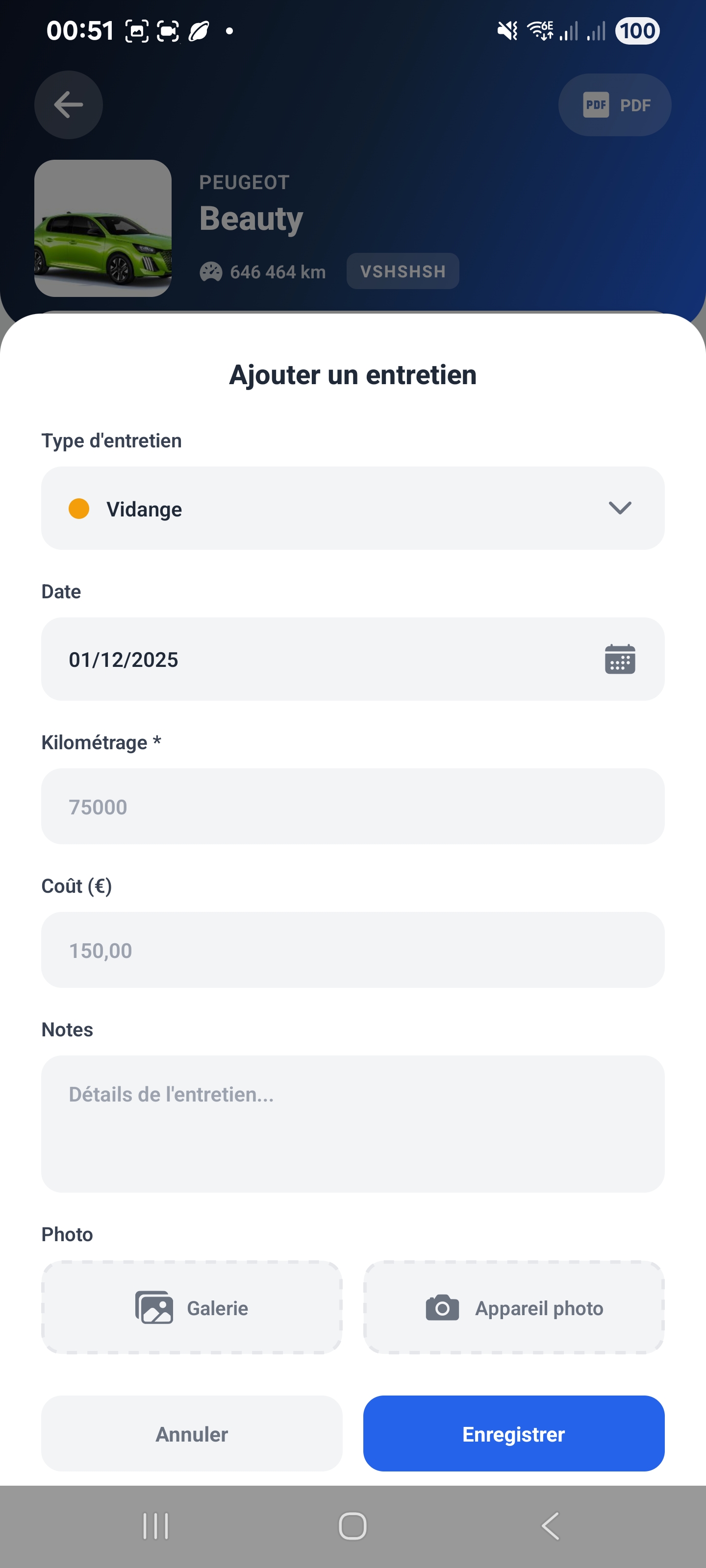Tap the Android back navigation button
Image resolution: width=706 pixels, height=1568 pixels.
(550, 1525)
